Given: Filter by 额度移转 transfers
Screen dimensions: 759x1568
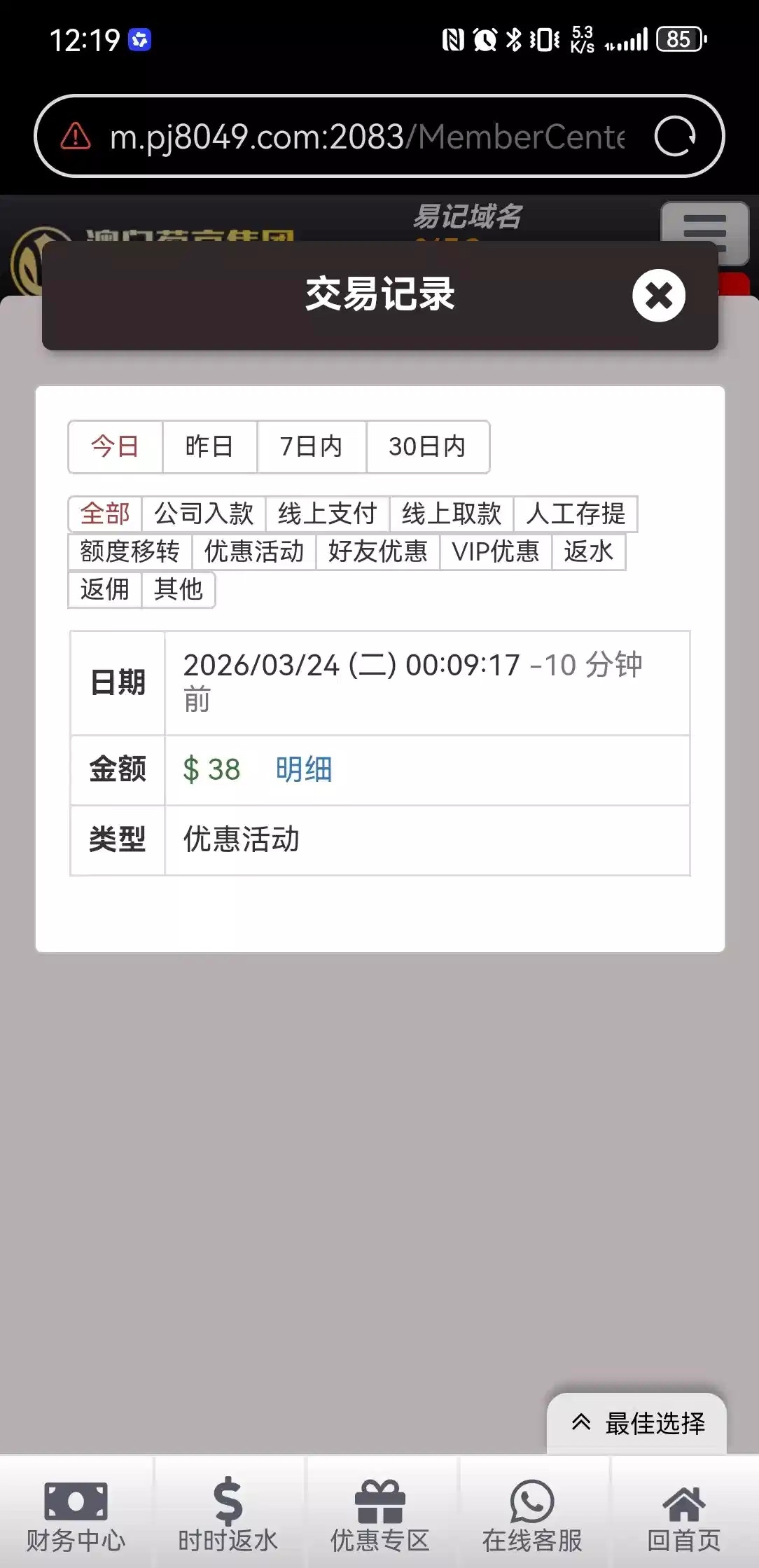Looking at the screenshot, I should [130, 551].
